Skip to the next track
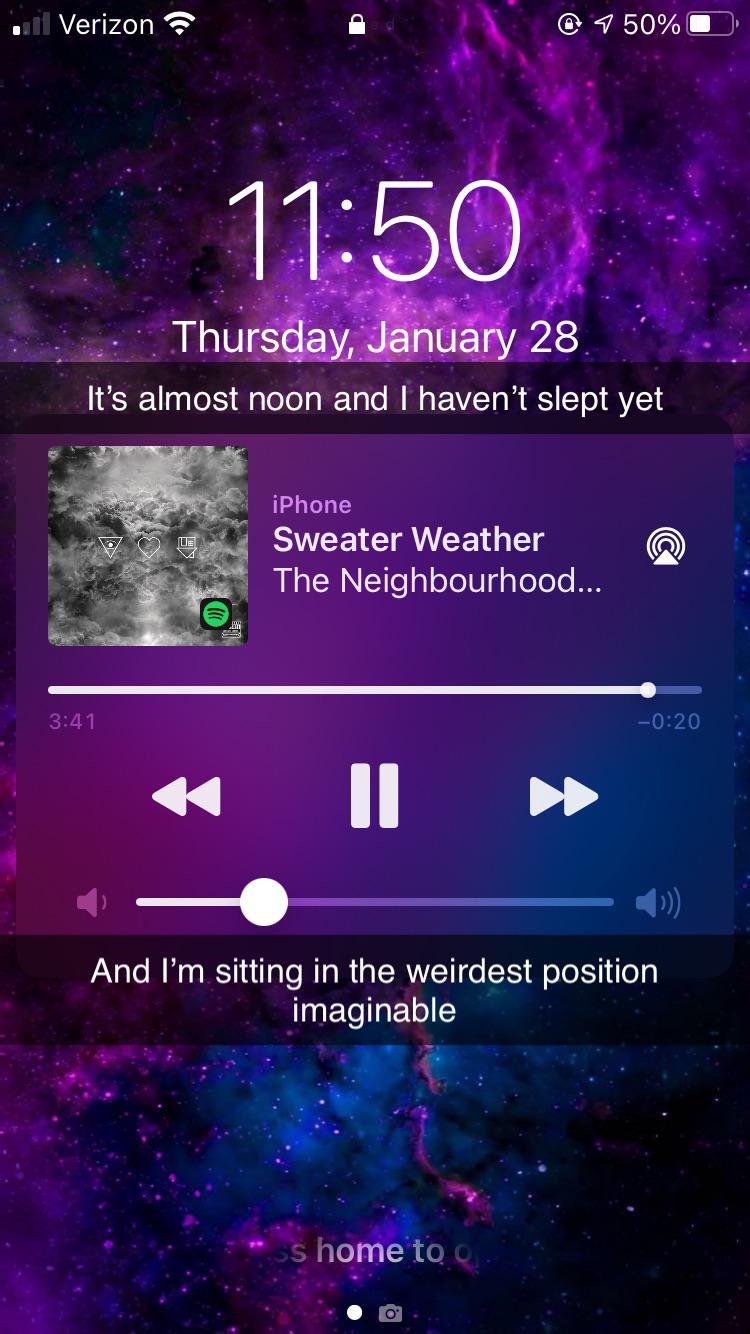 [563, 795]
